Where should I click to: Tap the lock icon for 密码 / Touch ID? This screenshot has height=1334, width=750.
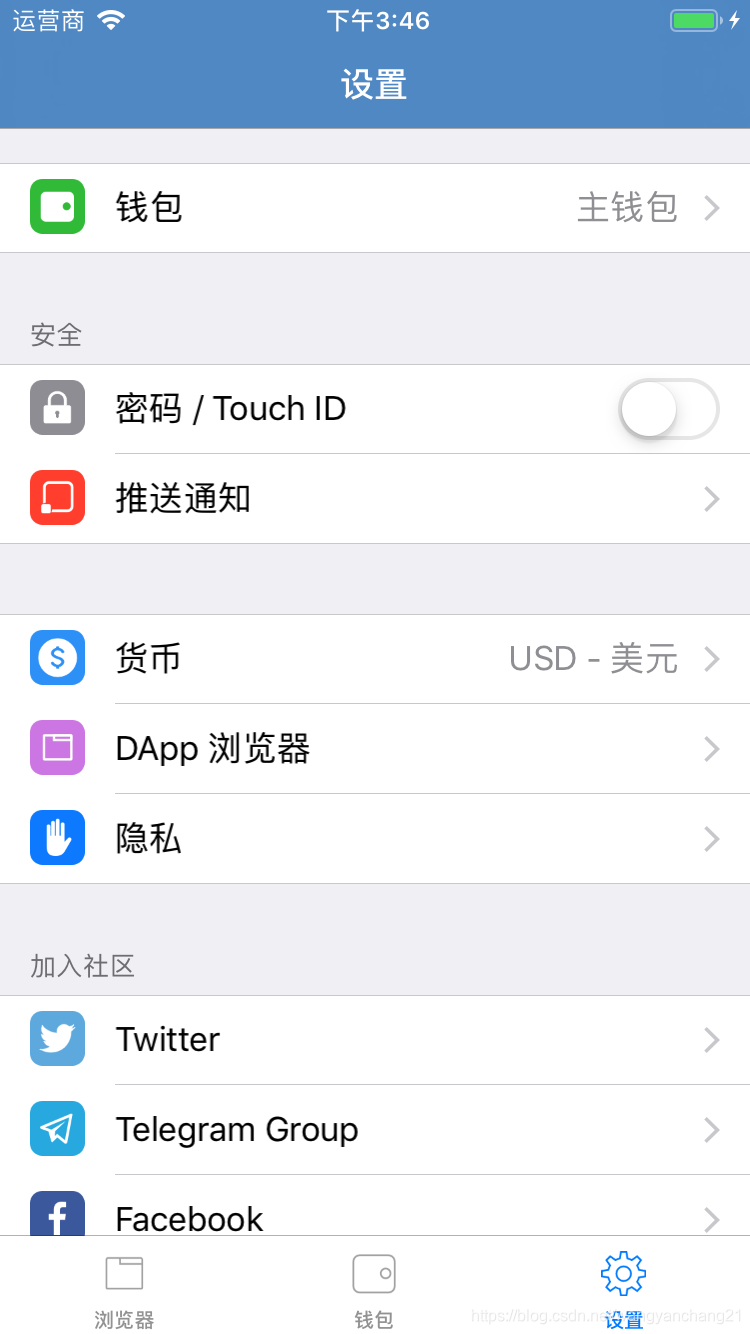57,408
